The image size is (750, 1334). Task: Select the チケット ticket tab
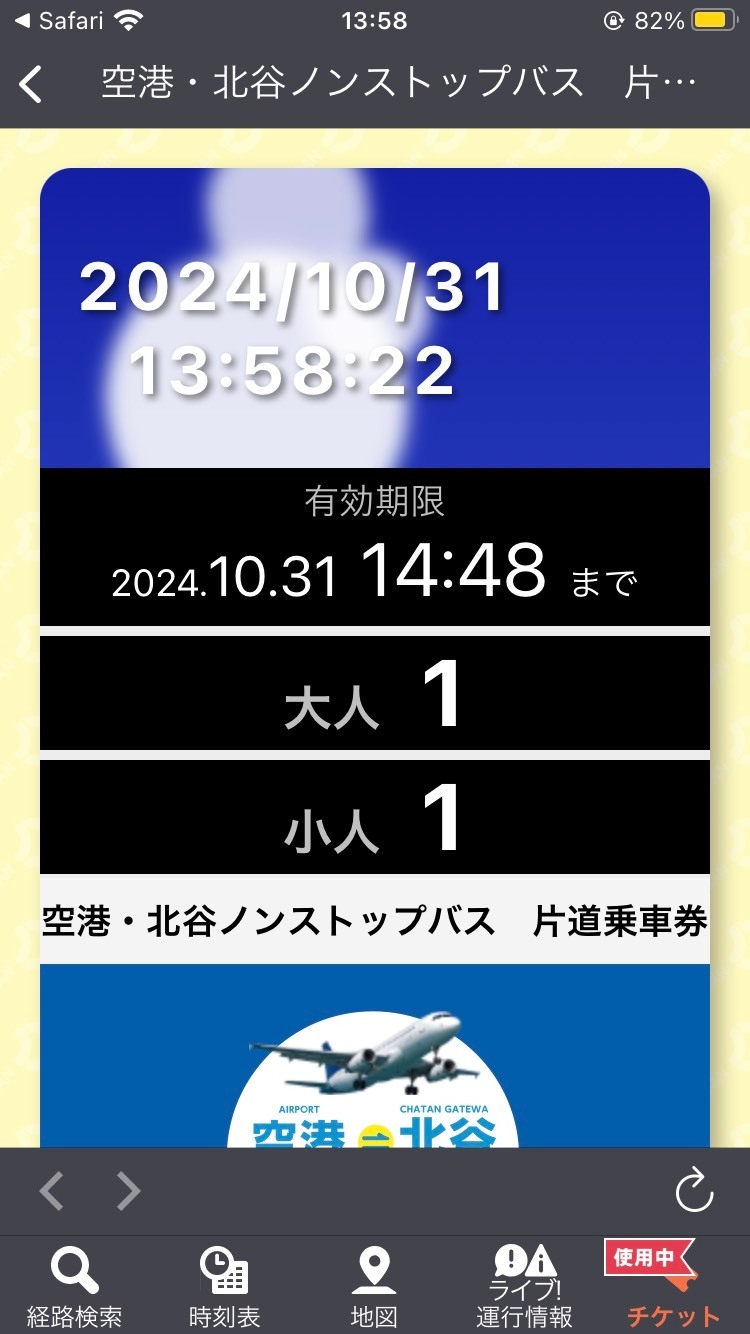click(672, 1286)
